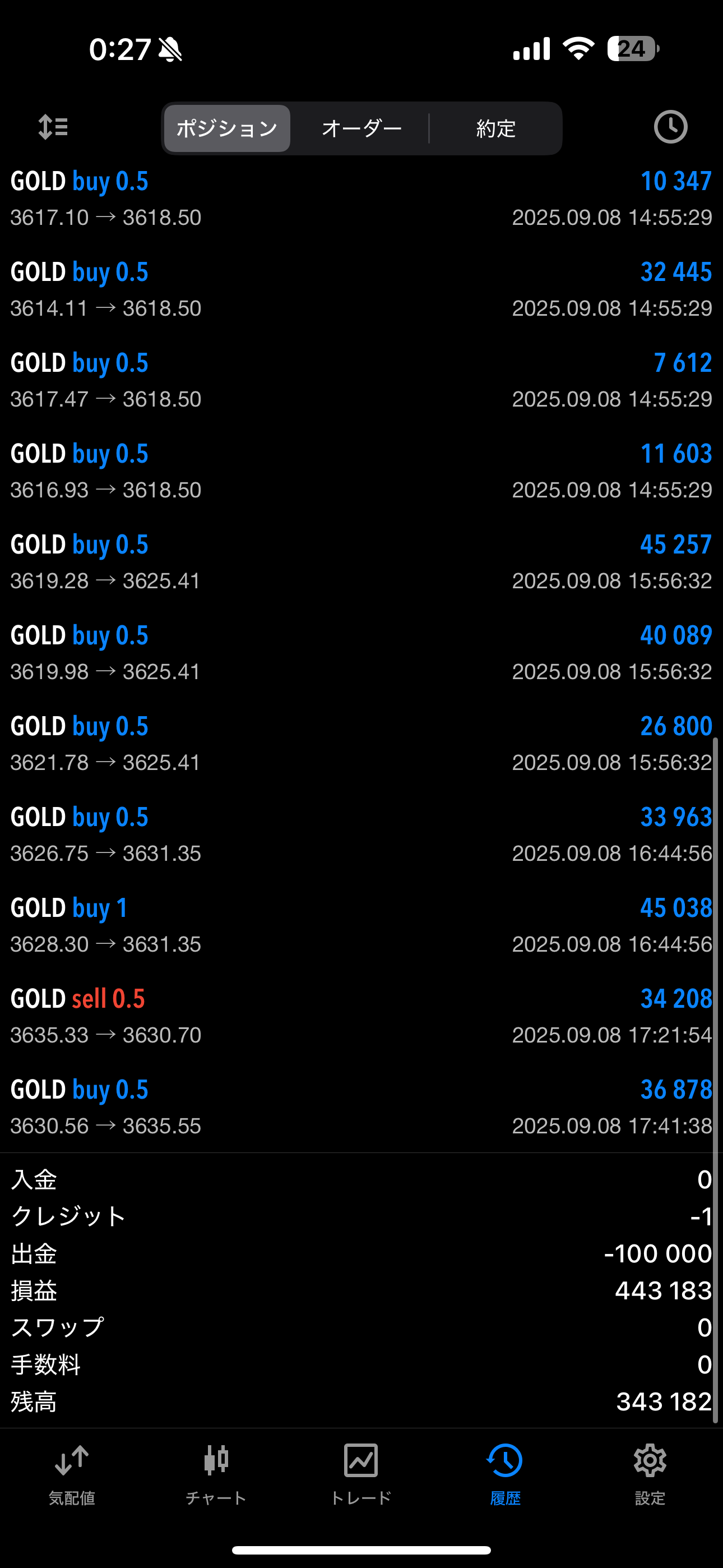Open the GOLD buy 1 lot position

tap(361, 925)
